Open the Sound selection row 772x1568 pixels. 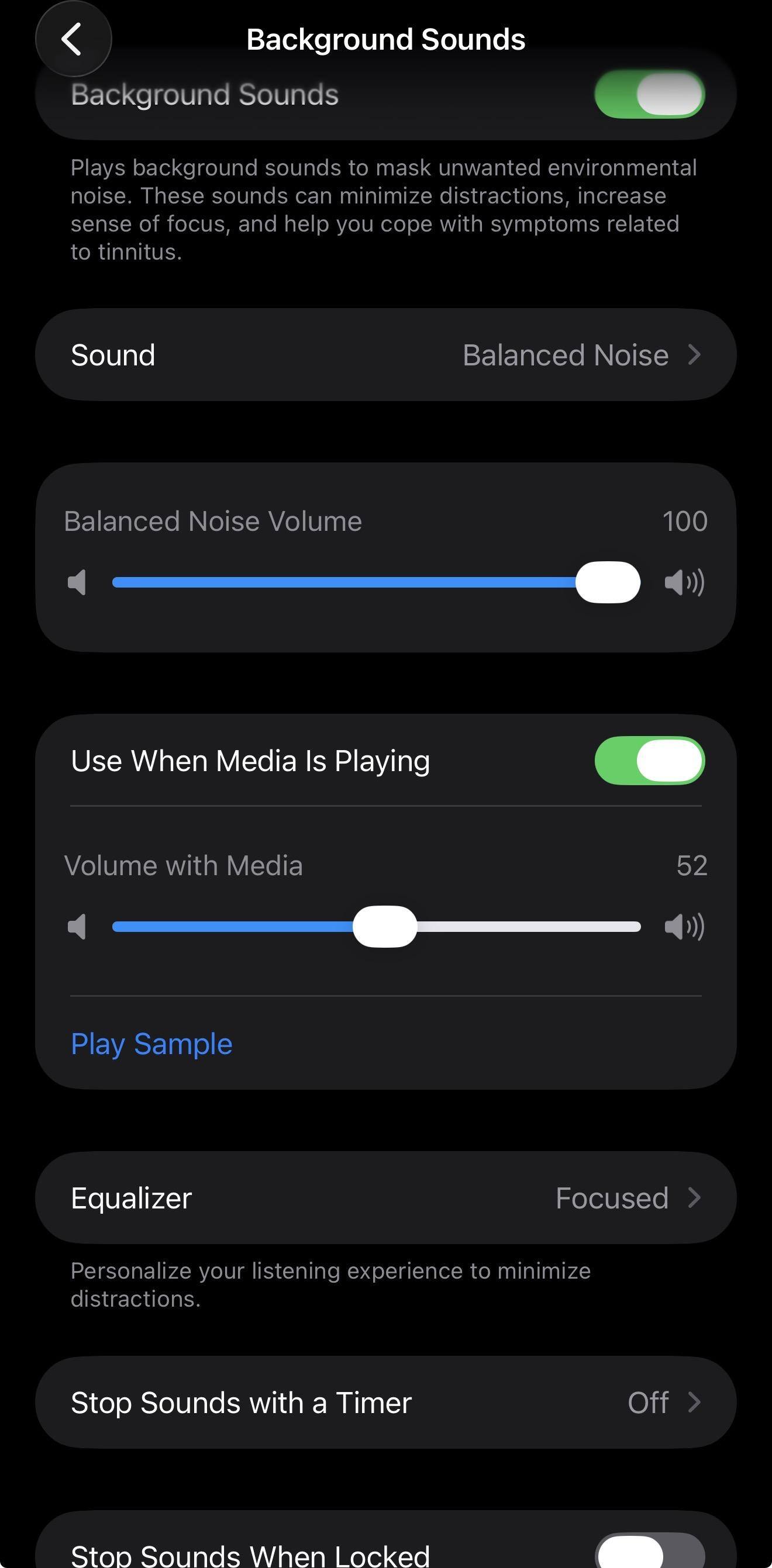coord(386,355)
